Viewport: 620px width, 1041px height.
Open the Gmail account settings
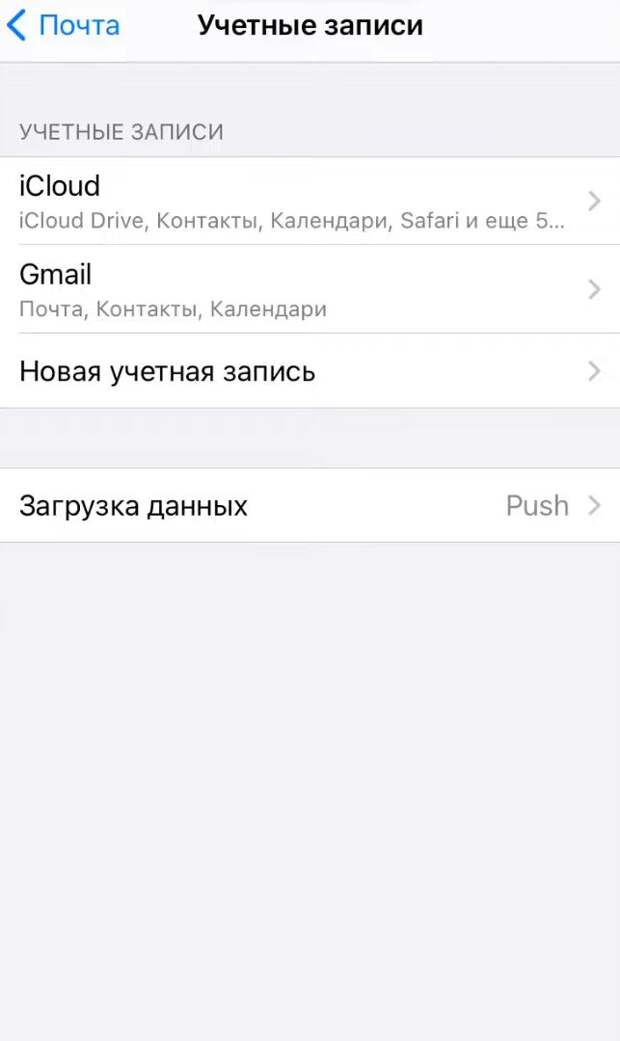(310, 289)
